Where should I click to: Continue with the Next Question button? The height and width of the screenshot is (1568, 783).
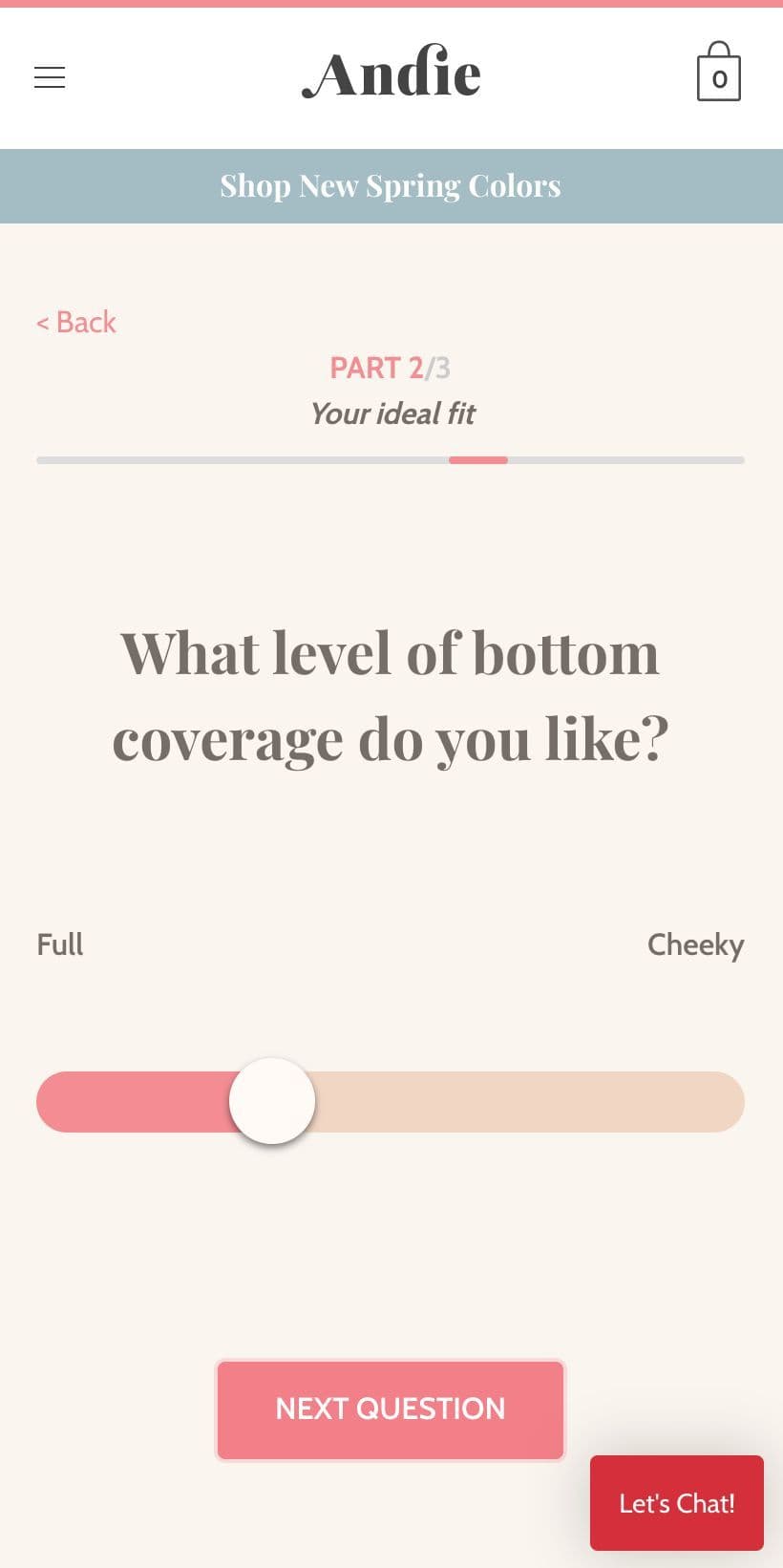391,1409
